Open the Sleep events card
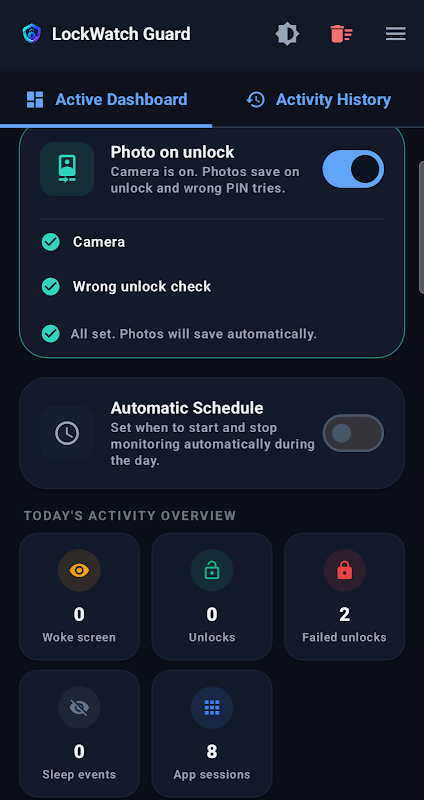Viewport: 424px width, 800px height. pos(79,734)
